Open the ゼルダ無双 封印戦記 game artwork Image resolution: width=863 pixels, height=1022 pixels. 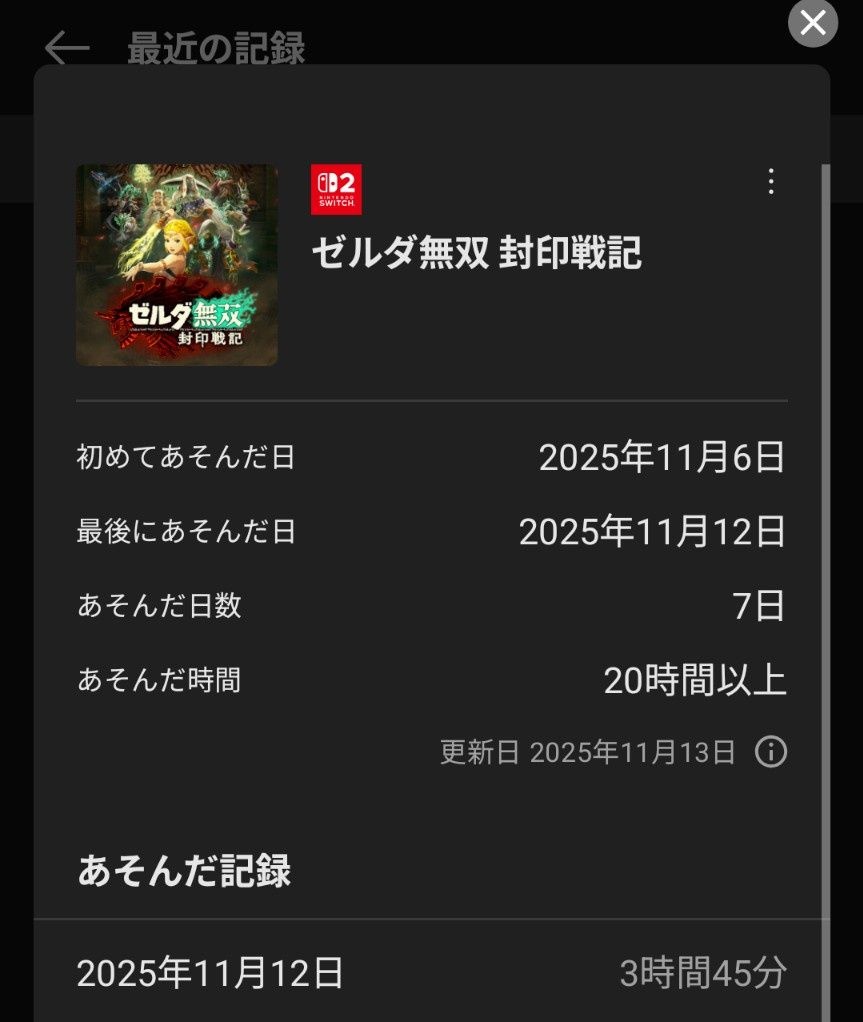(177, 265)
